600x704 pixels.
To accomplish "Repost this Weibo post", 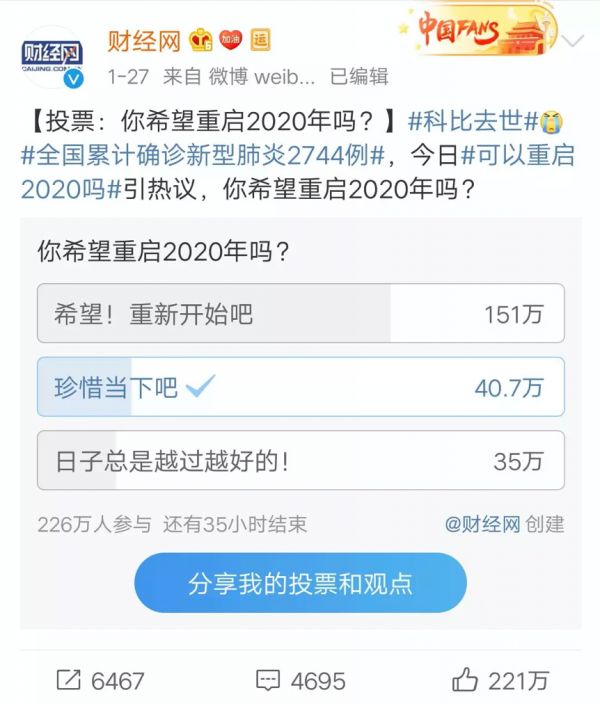I will coord(100,681).
